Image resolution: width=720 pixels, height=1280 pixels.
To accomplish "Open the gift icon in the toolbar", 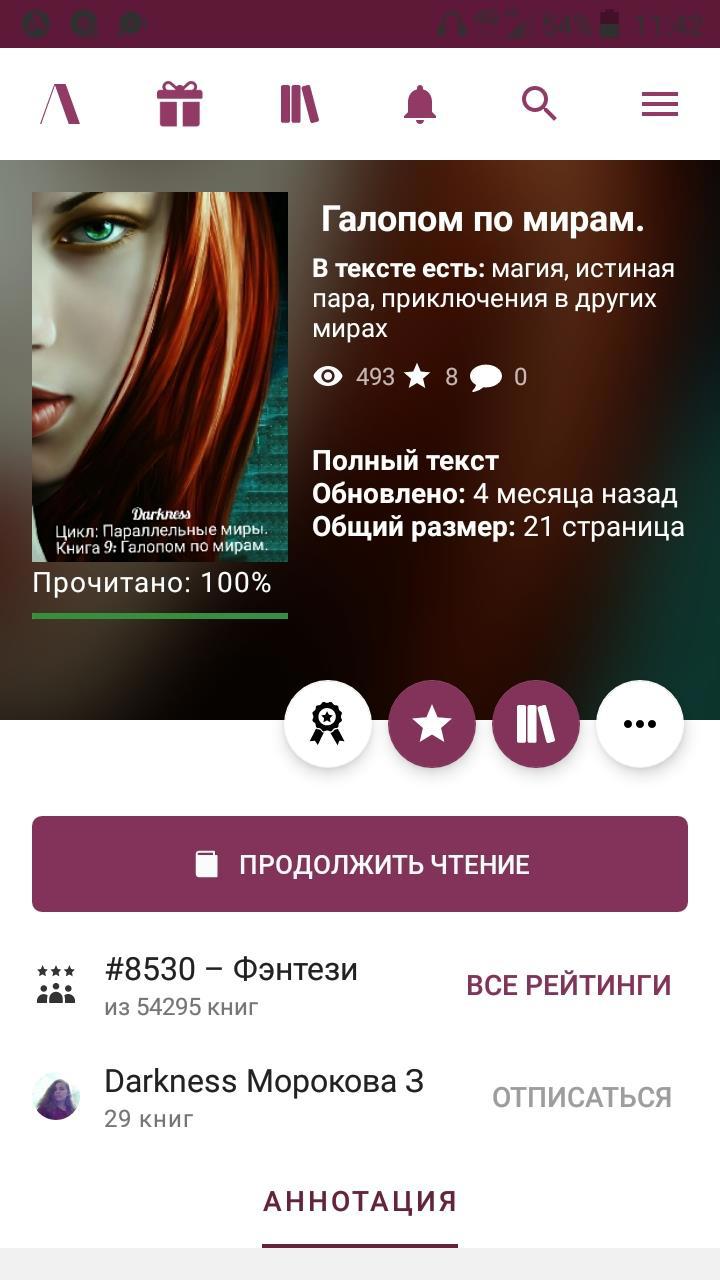I will click(x=180, y=104).
